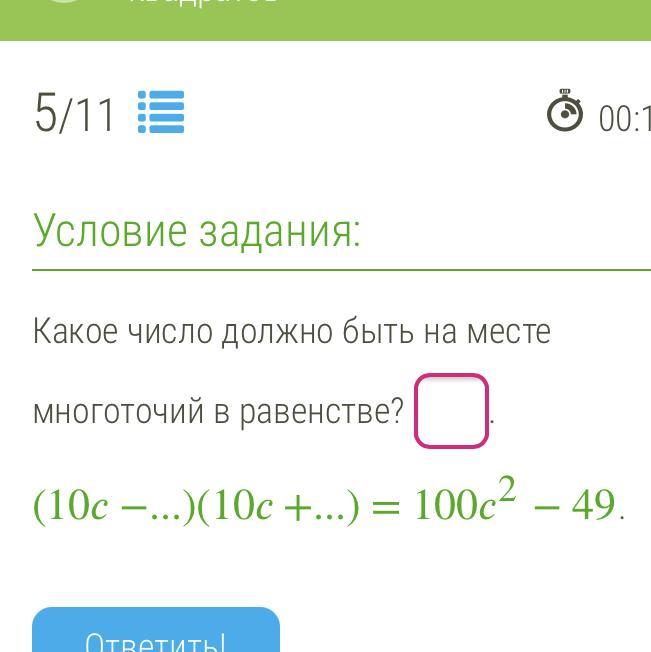
Task: Submit answer with the Ответить button
Action: pyautogui.click(x=156, y=633)
